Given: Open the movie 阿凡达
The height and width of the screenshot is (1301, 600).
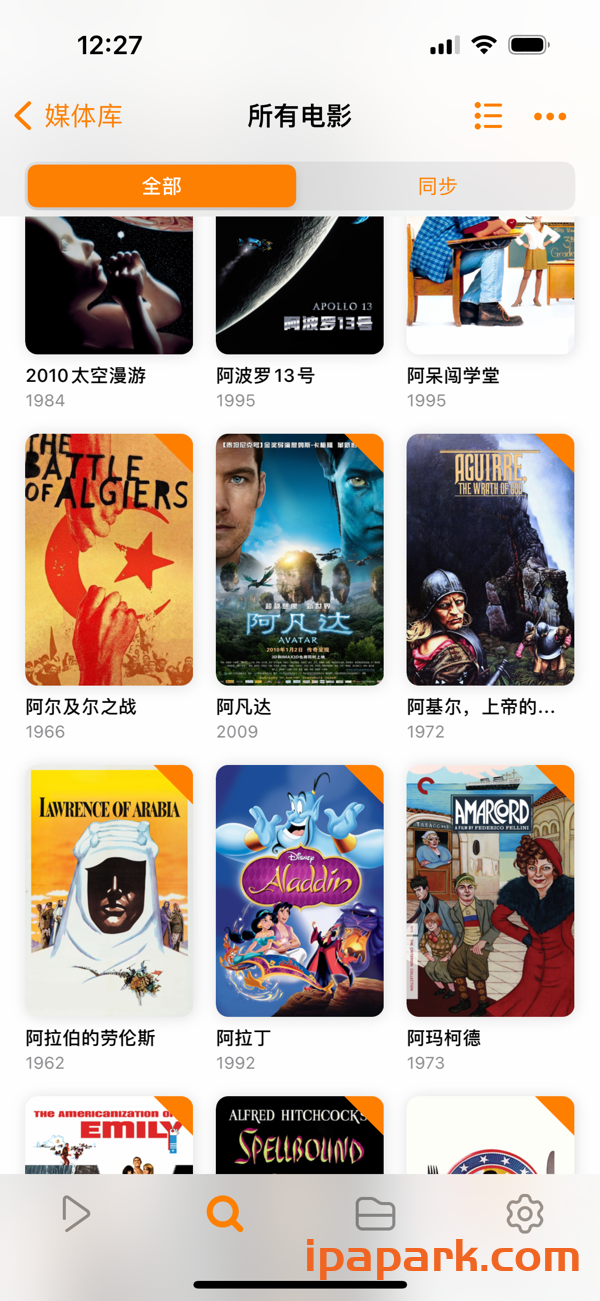Looking at the screenshot, I should click(x=300, y=559).
